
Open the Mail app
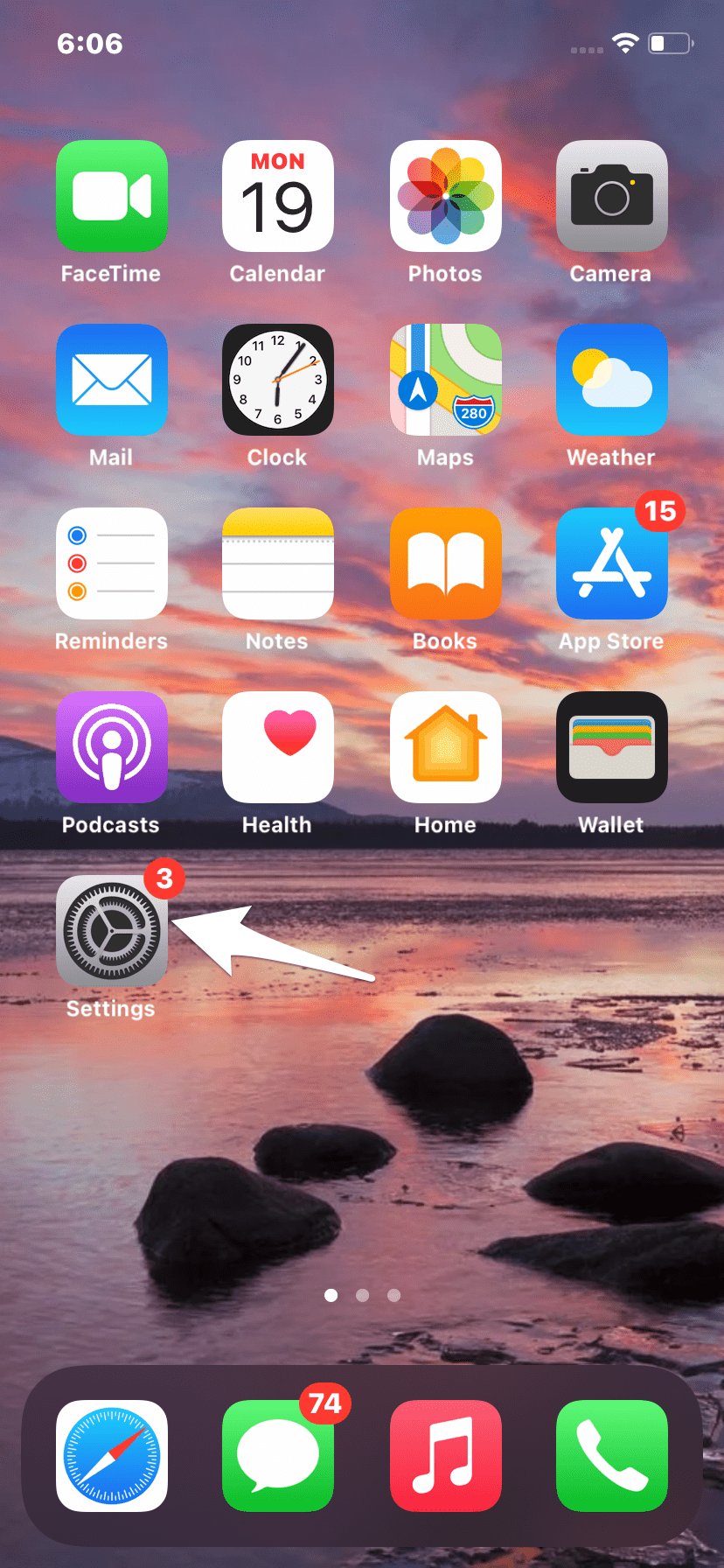111,380
